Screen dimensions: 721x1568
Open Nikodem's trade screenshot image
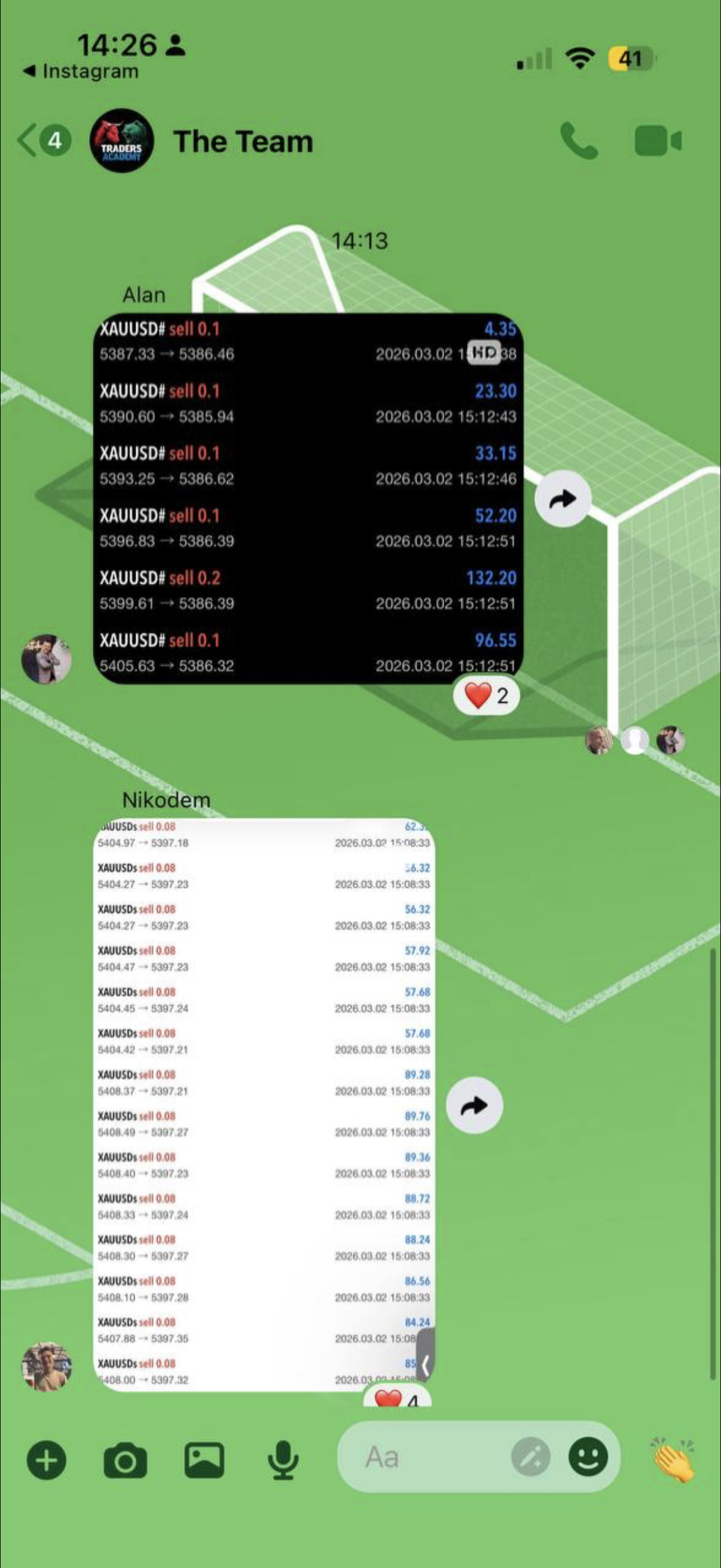pos(264,1105)
